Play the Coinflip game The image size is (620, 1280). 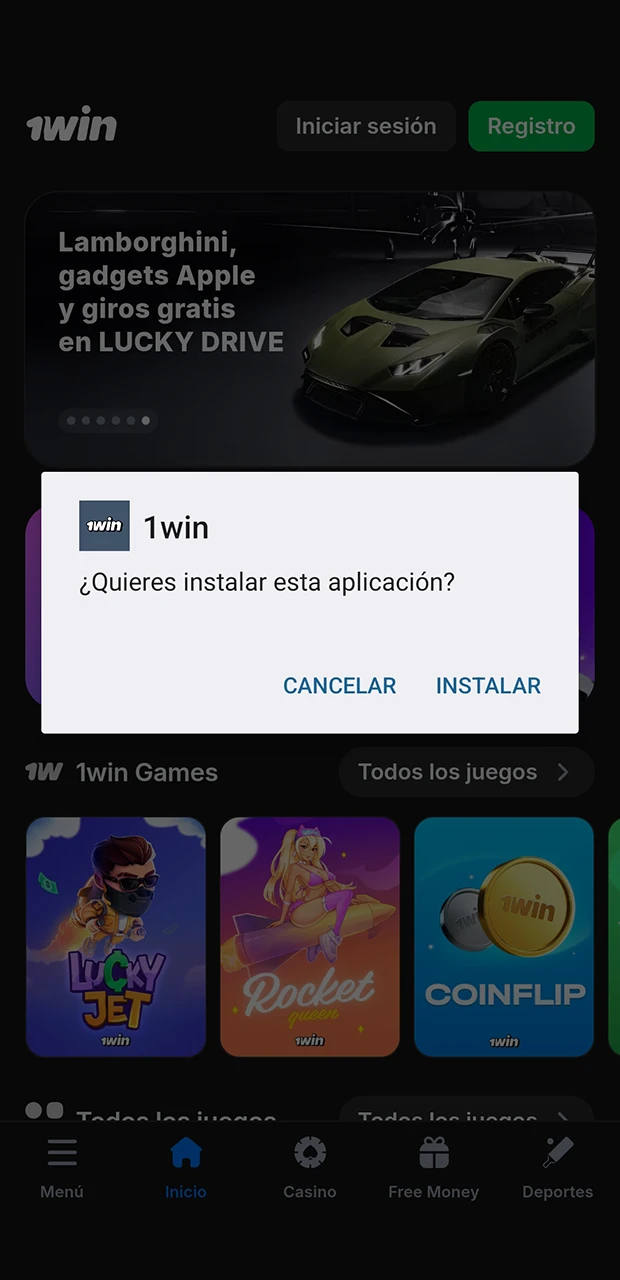504,937
